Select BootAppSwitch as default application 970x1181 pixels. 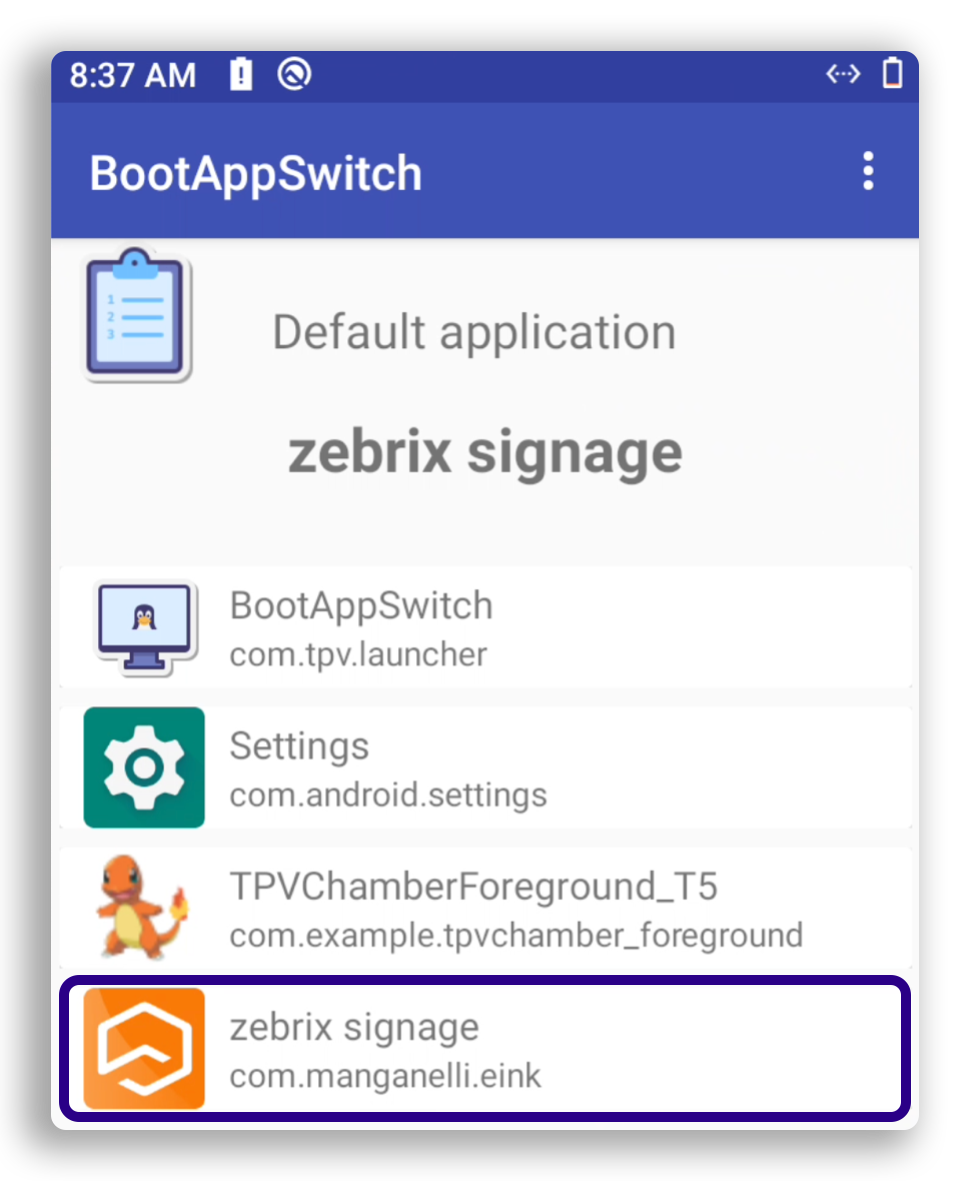[485, 627]
